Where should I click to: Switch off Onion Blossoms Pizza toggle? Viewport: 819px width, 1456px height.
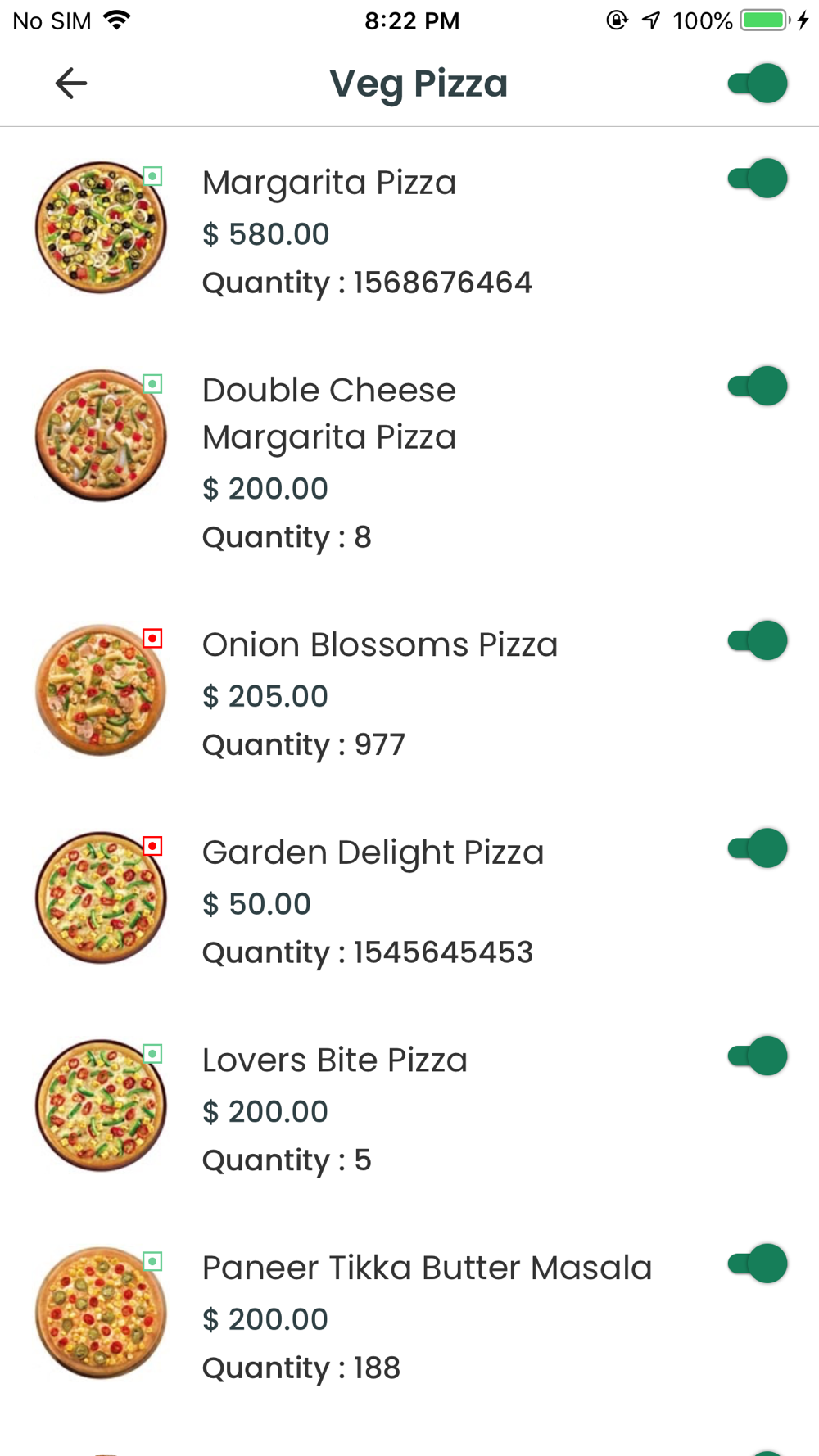(758, 641)
